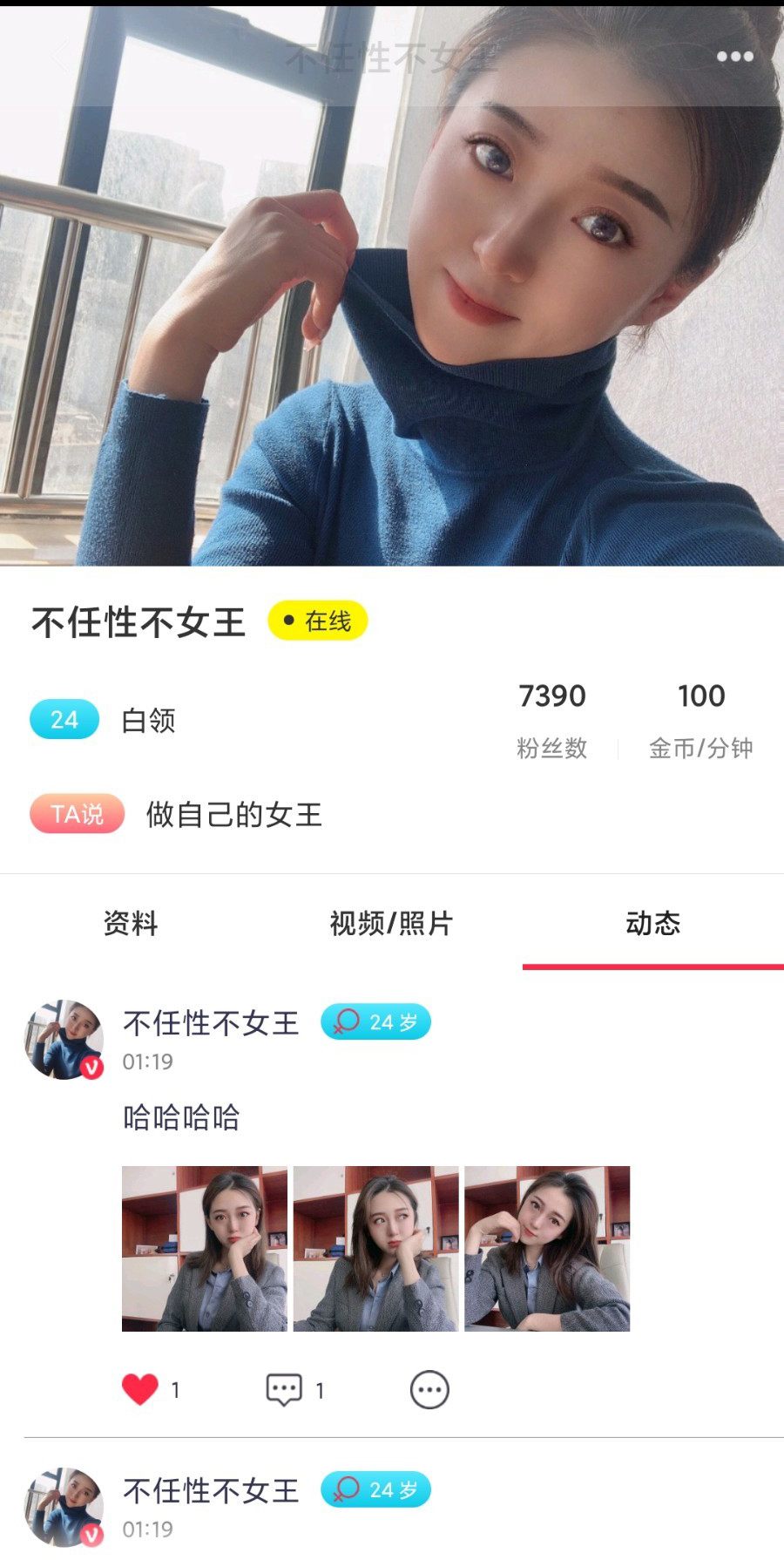The image size is (784, 1560).
Task: Open comments on the 哈哈哈哈 post
Action: tap(284, 1389)
